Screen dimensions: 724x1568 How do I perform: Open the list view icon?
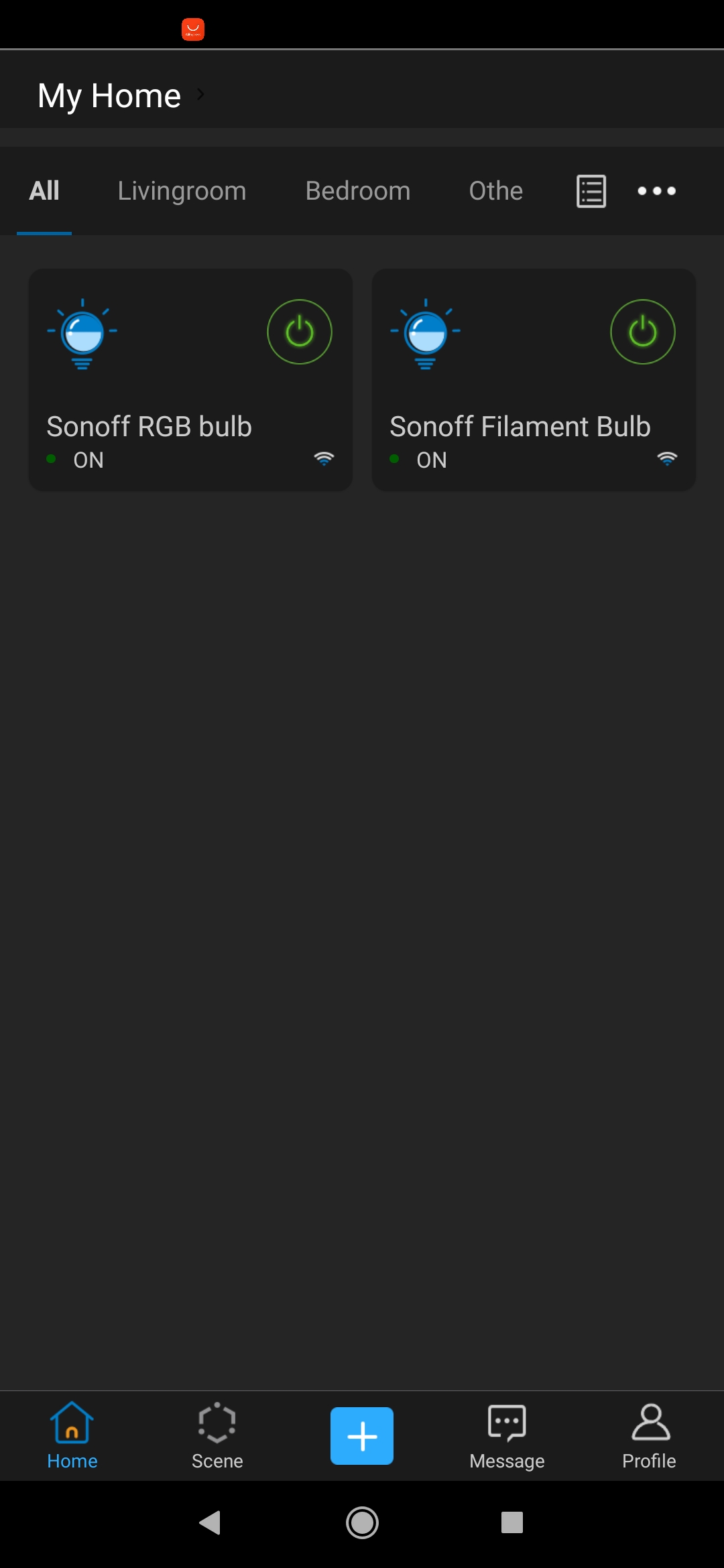(x=591, y=192)
